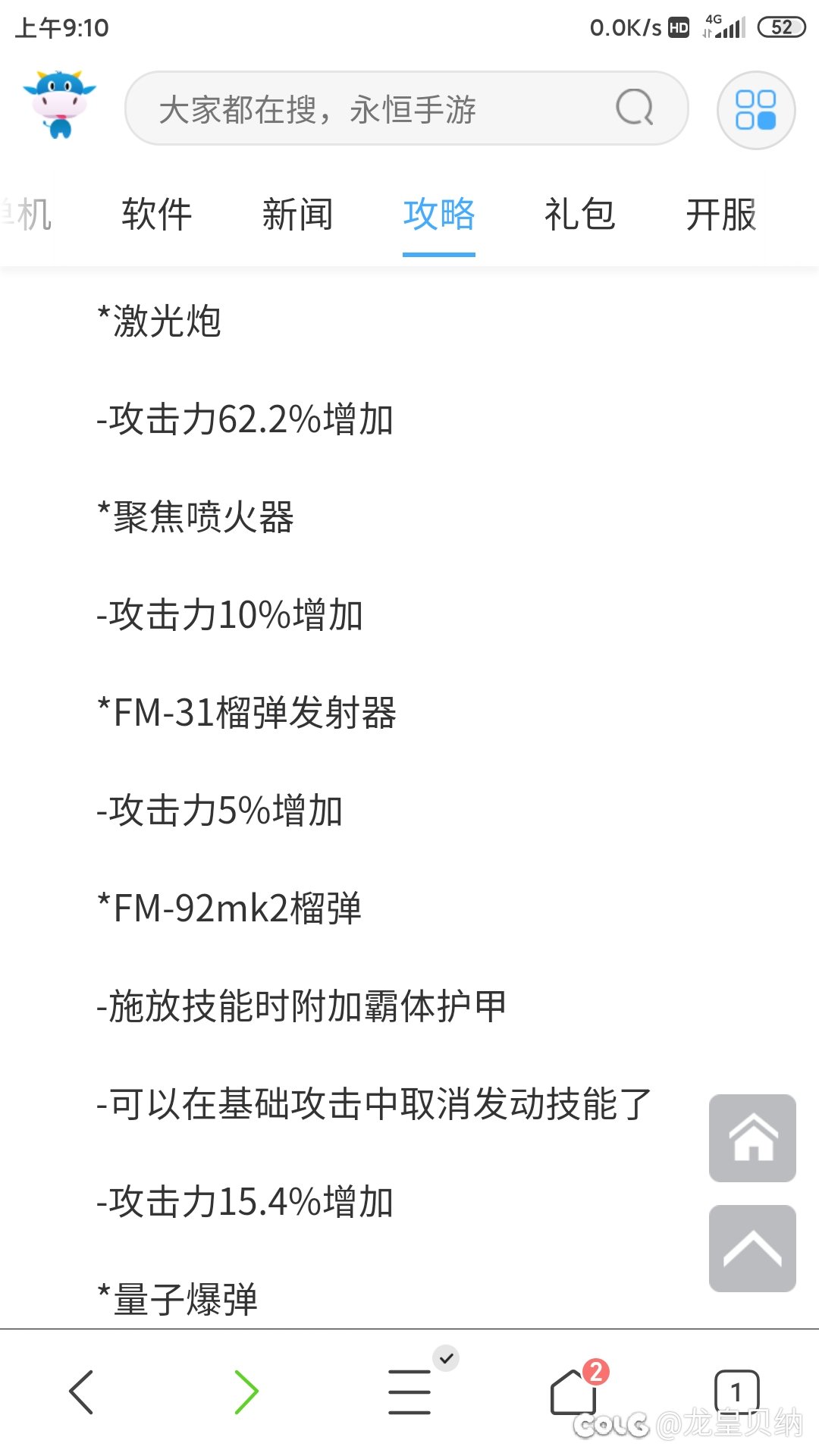The width and height of the screenshot is (819, 1456).
Task: Go forward with the green arrow
Action: point(246,1392)
